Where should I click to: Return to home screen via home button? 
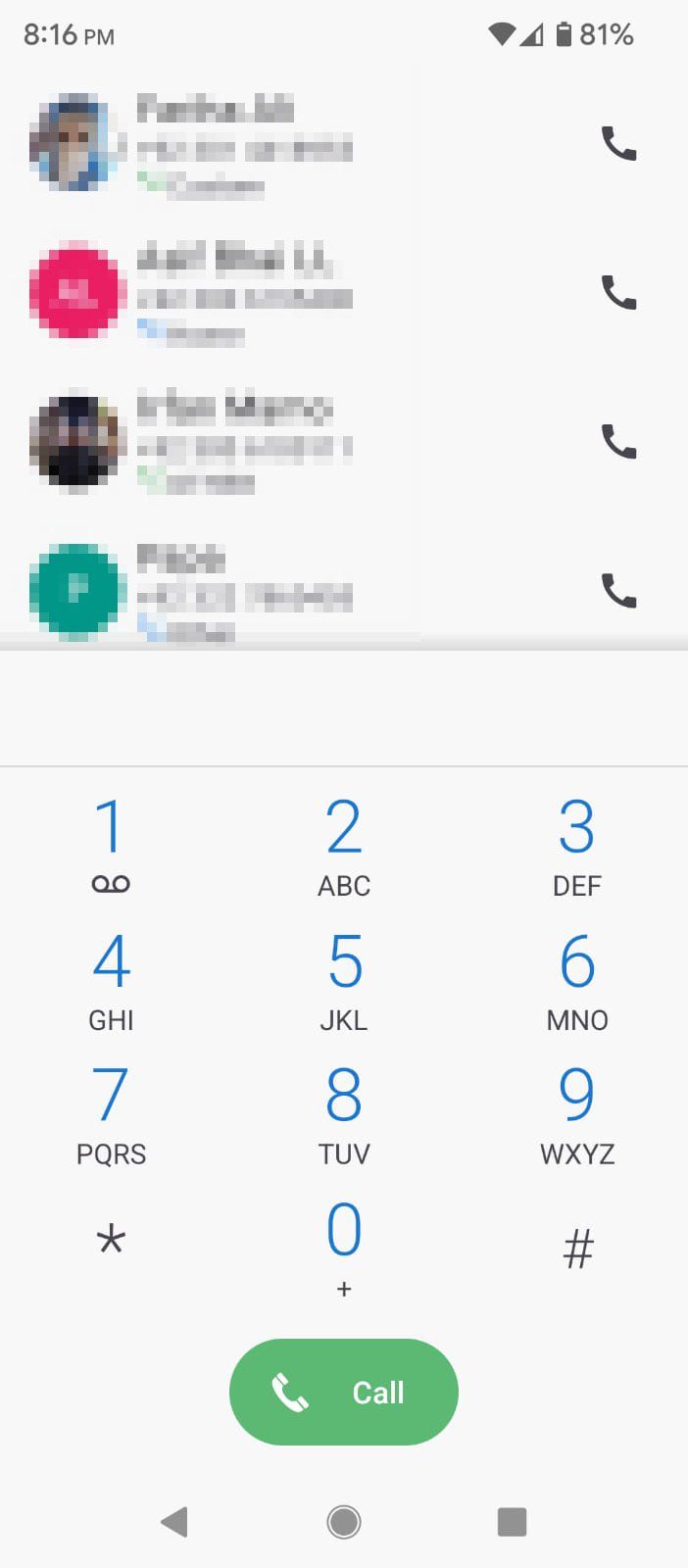tap(344, 1522)
